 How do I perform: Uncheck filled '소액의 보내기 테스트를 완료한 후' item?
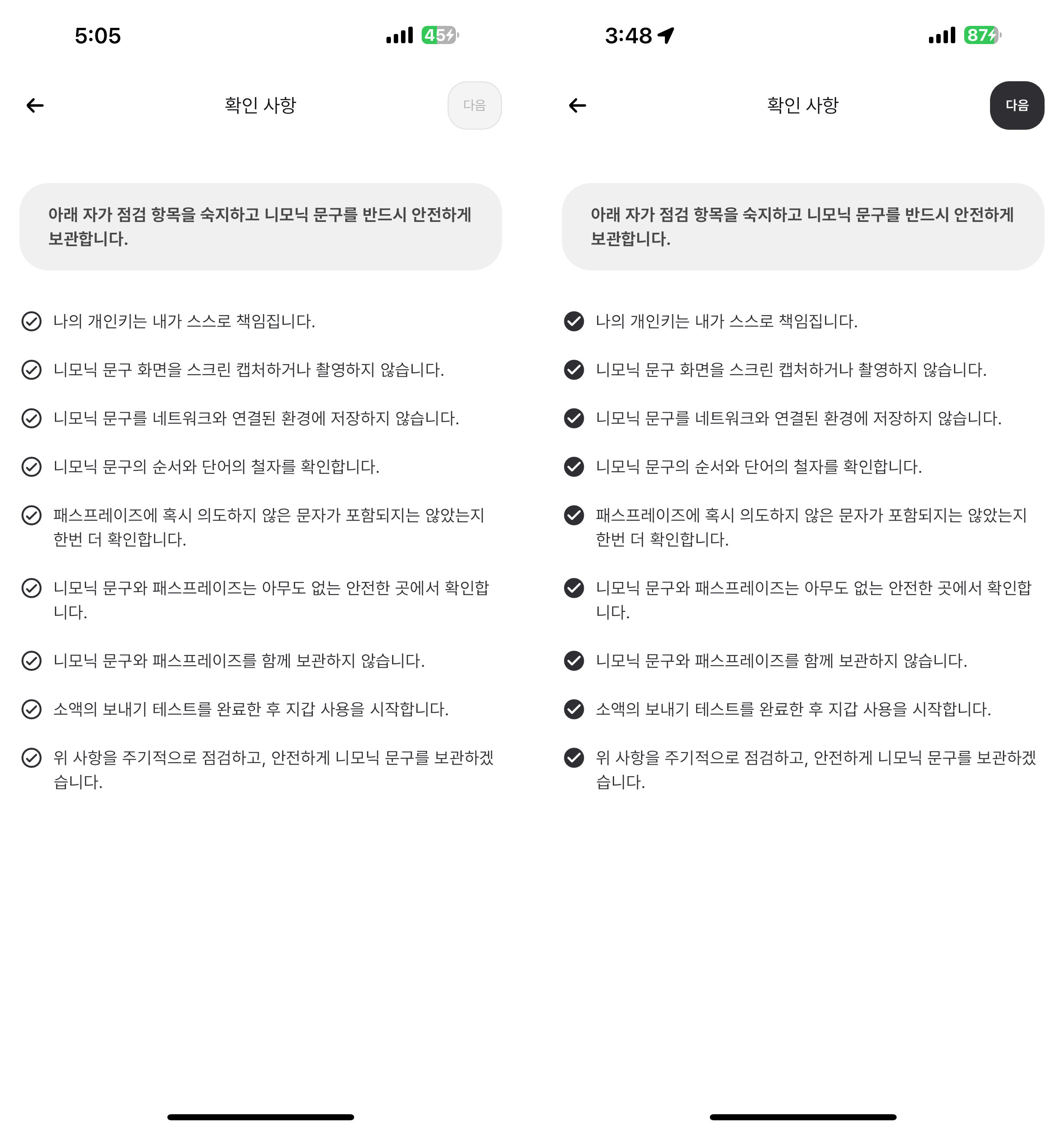coord(574,709)
